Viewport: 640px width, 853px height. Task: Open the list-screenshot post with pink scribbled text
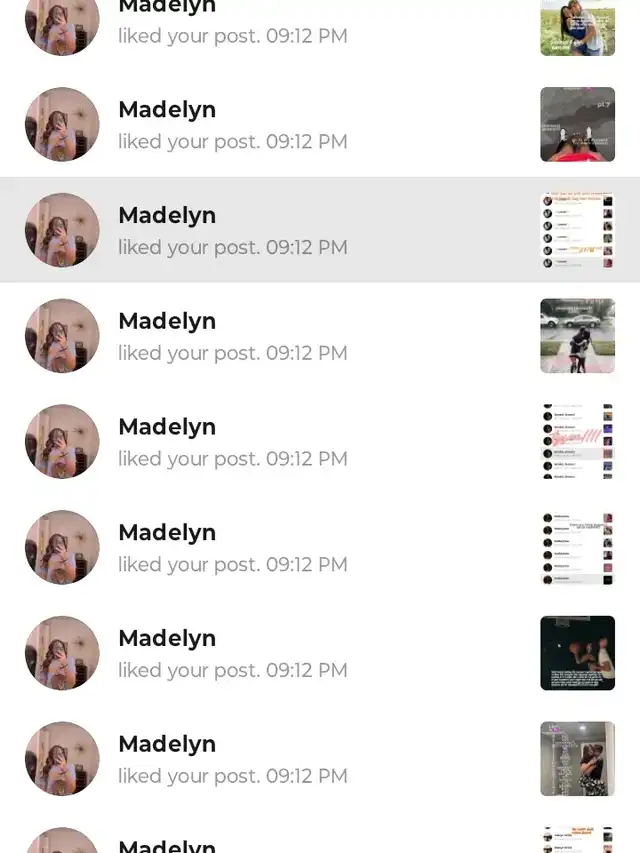click(577, 442)
